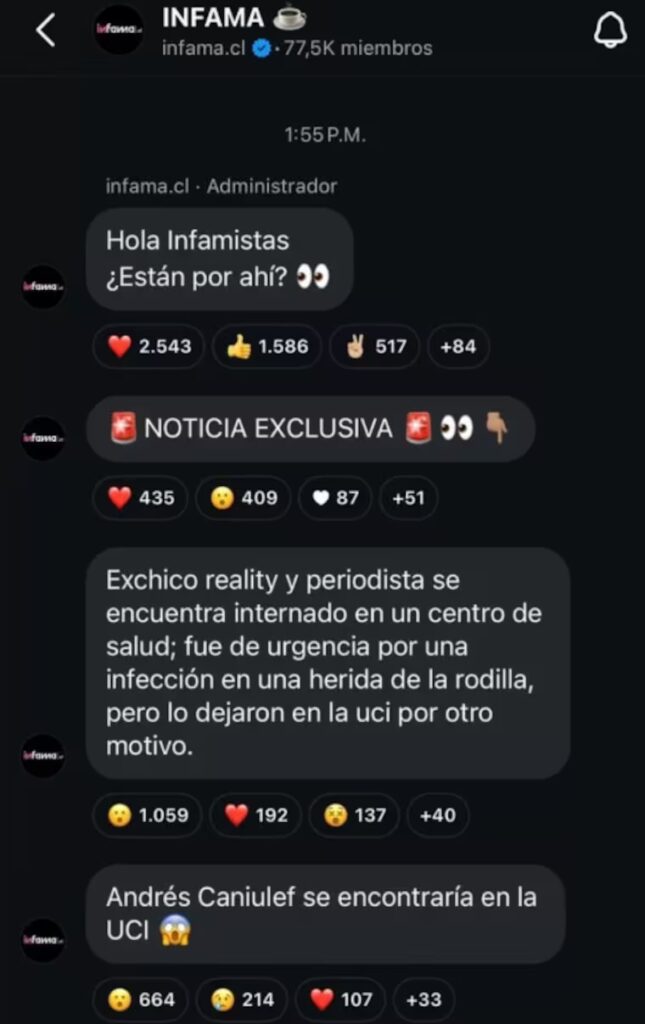Open the notifications bell for INFAMA
Image resolution: width=645 pixels, height=1024 pixels.
point(610,31)
